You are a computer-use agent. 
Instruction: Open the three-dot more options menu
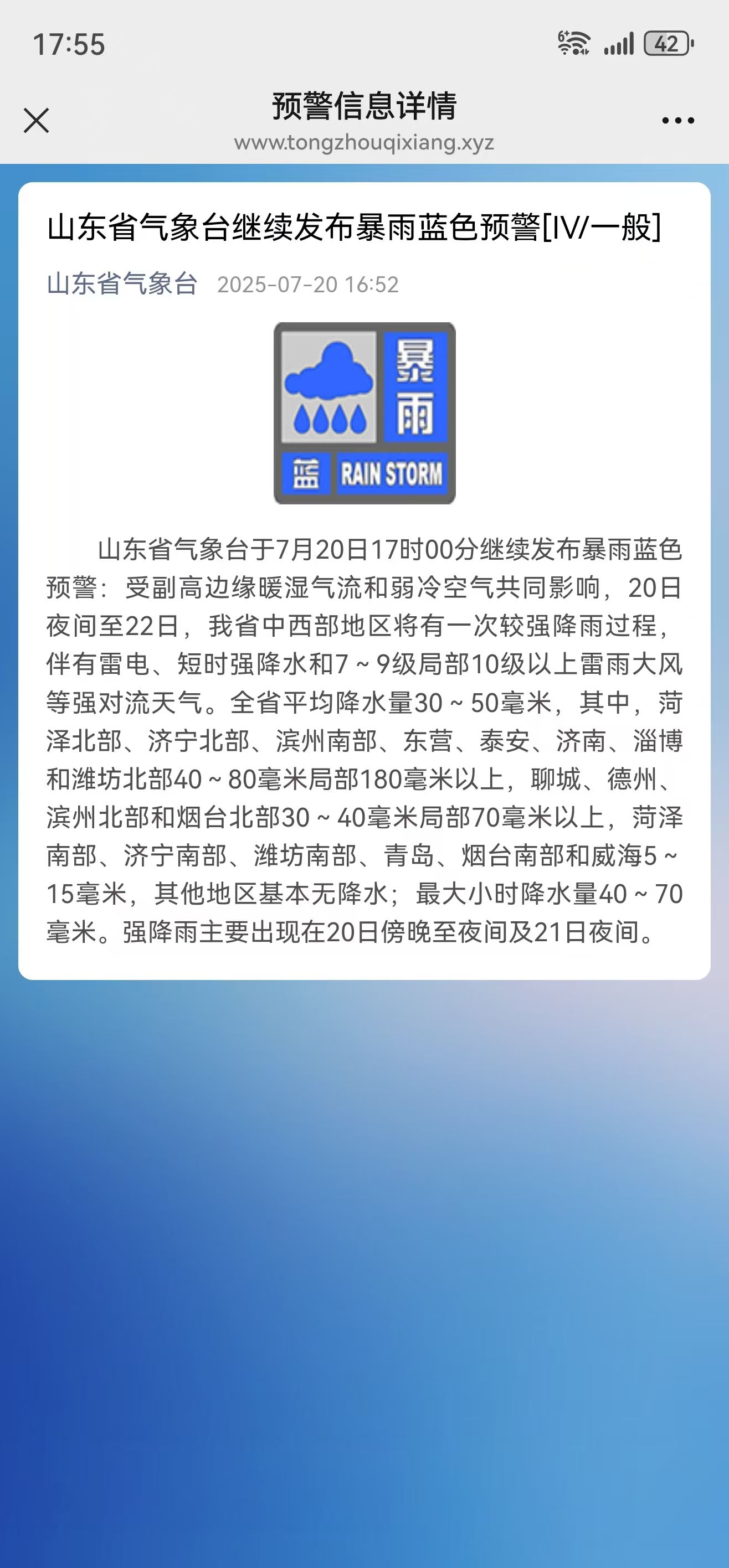678,121
